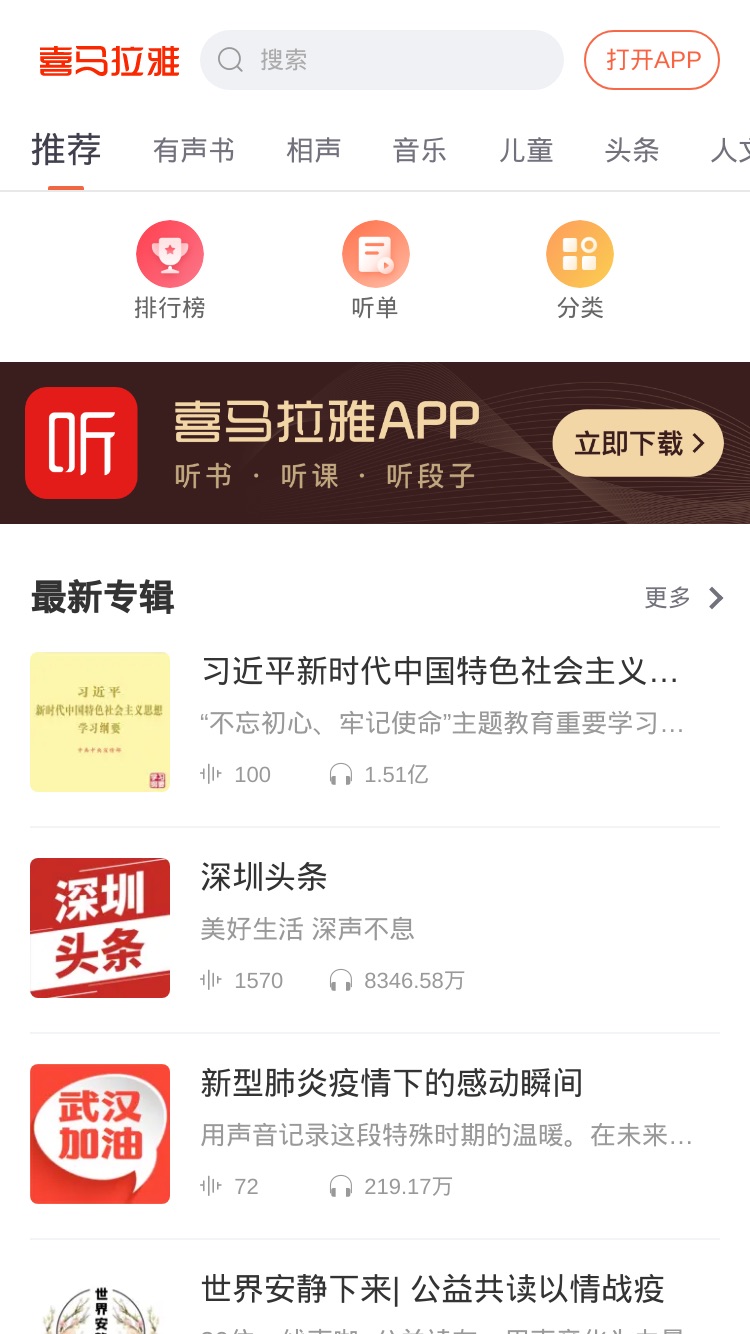Tap 立即下载 on the app banner
This screenshot has height=1334, width=750.
(638, 443)
